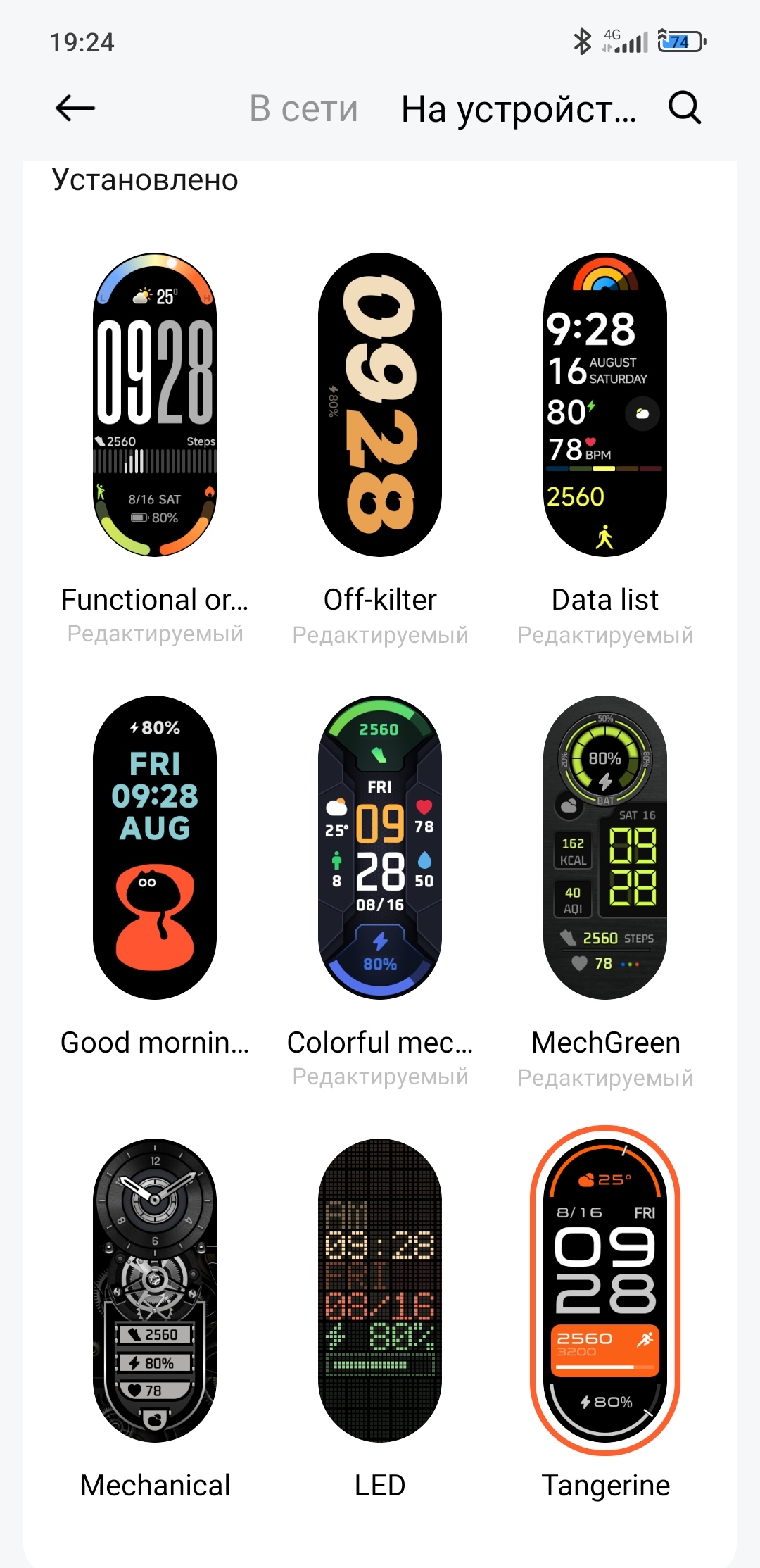Select the Off-kilter watch face
760x1568 pixels.
380,405
